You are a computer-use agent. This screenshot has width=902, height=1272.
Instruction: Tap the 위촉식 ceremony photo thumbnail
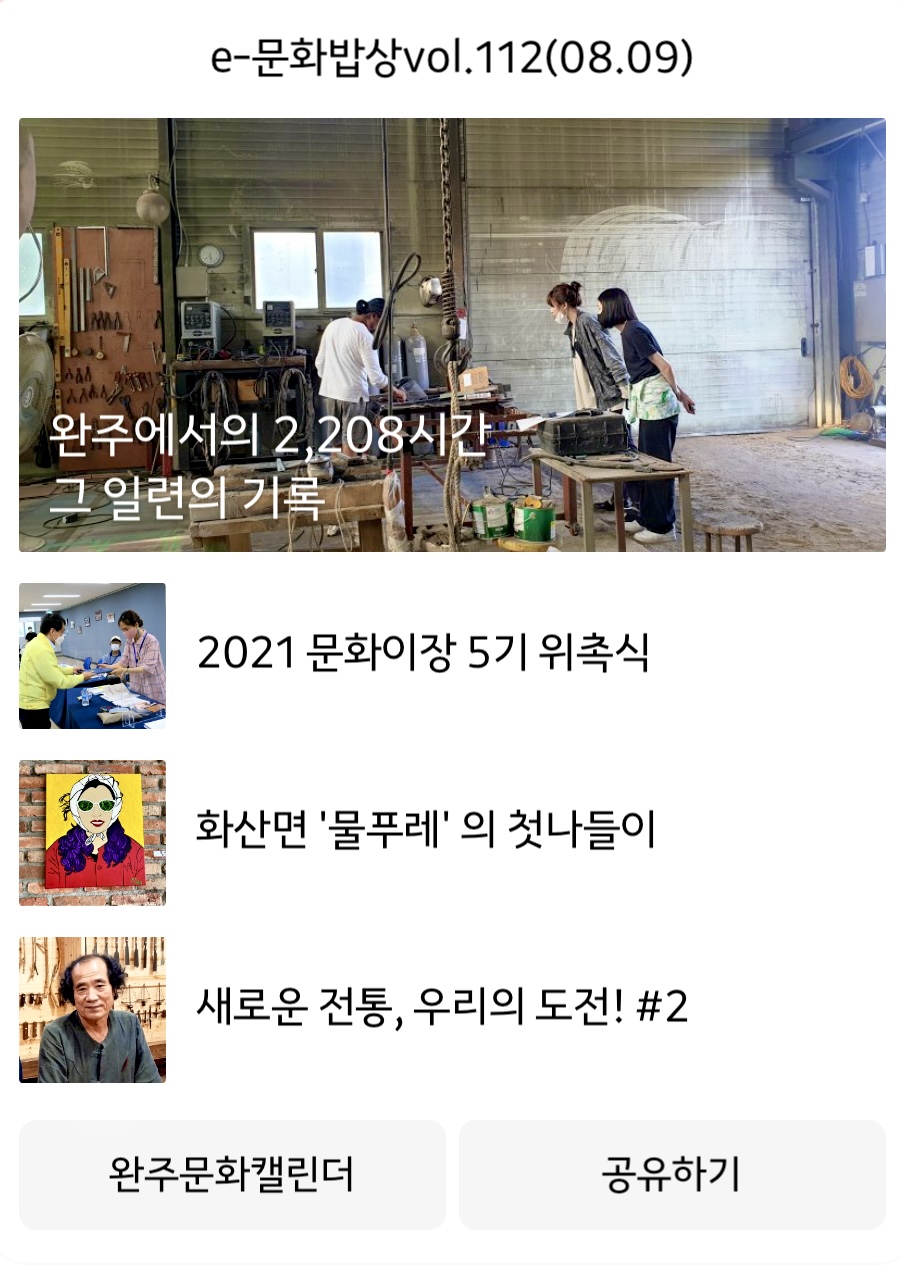pyautogui.click(x=94, y=653)
